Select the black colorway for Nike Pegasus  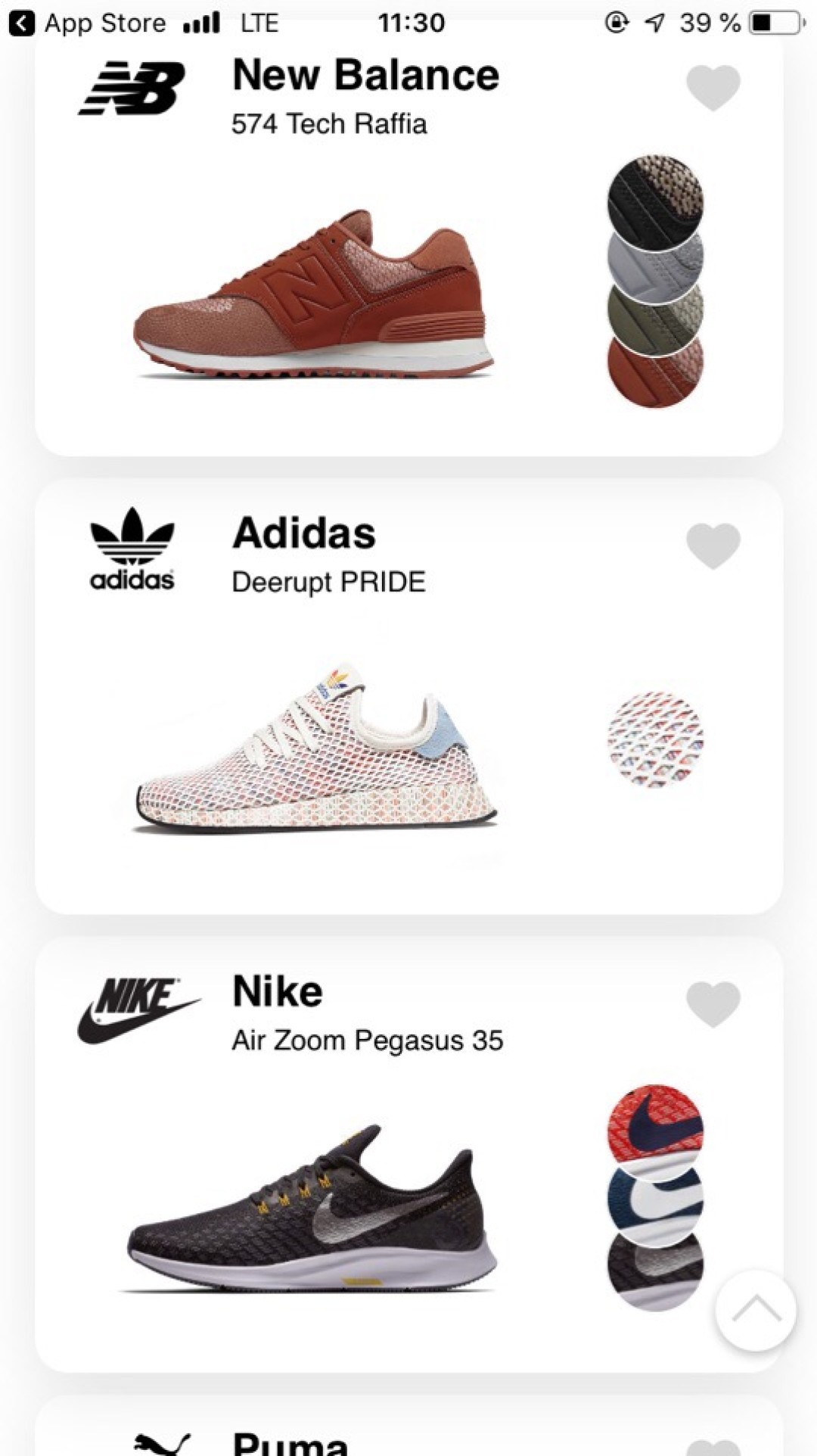coord(655,1271)
